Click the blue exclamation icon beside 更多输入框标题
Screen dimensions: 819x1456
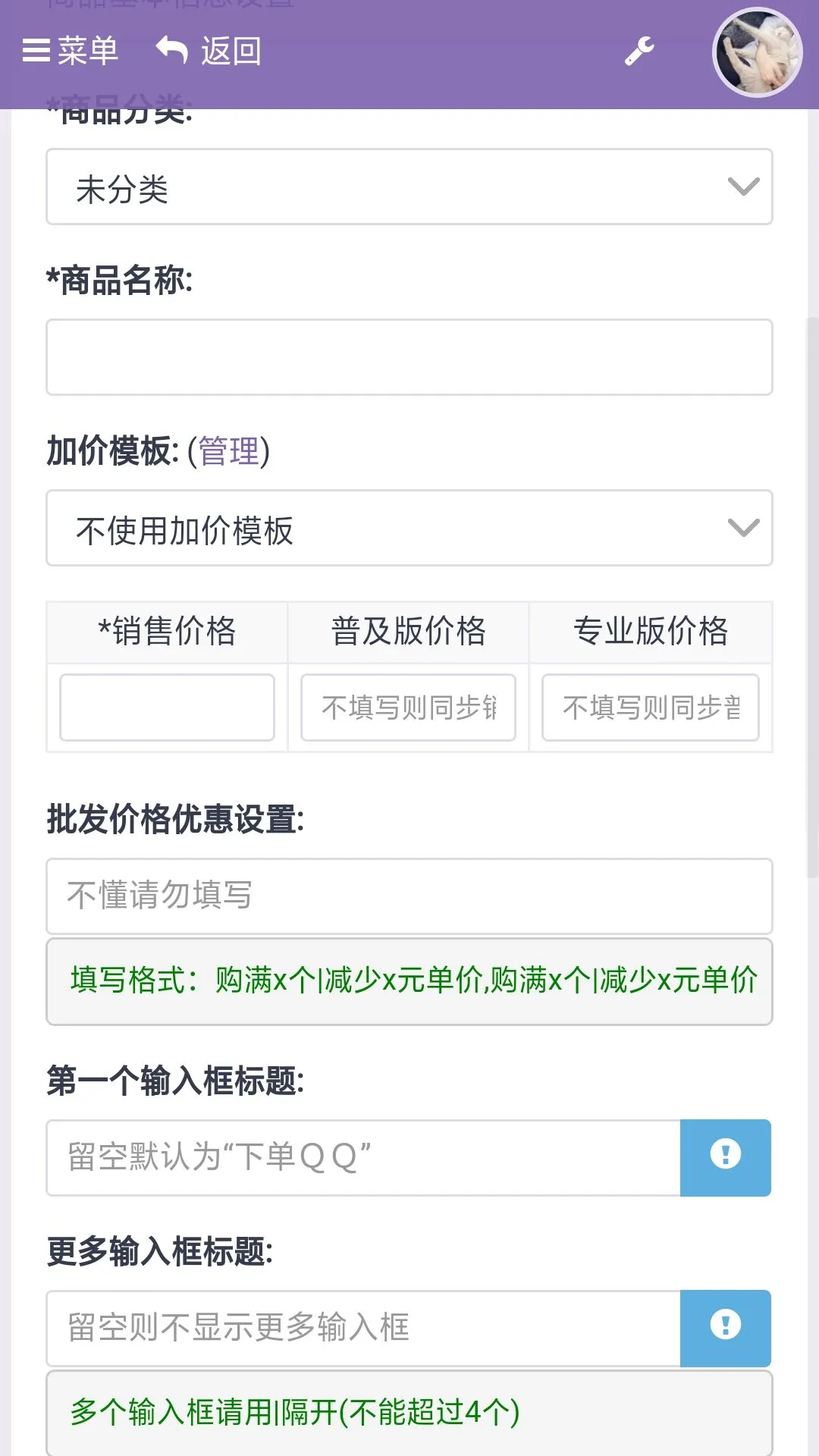click(x=725, y=1329)
